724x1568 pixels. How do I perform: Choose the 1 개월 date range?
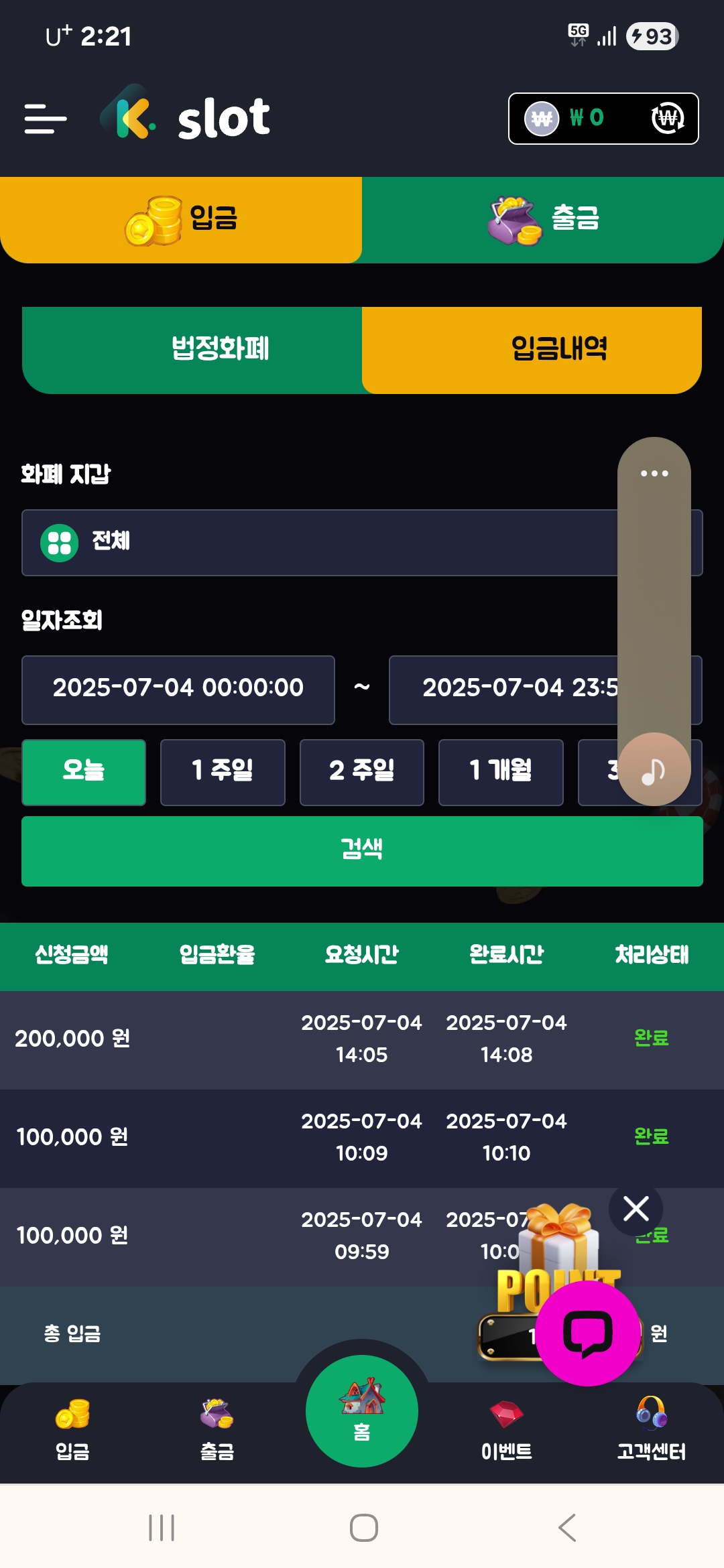point(501,772)
